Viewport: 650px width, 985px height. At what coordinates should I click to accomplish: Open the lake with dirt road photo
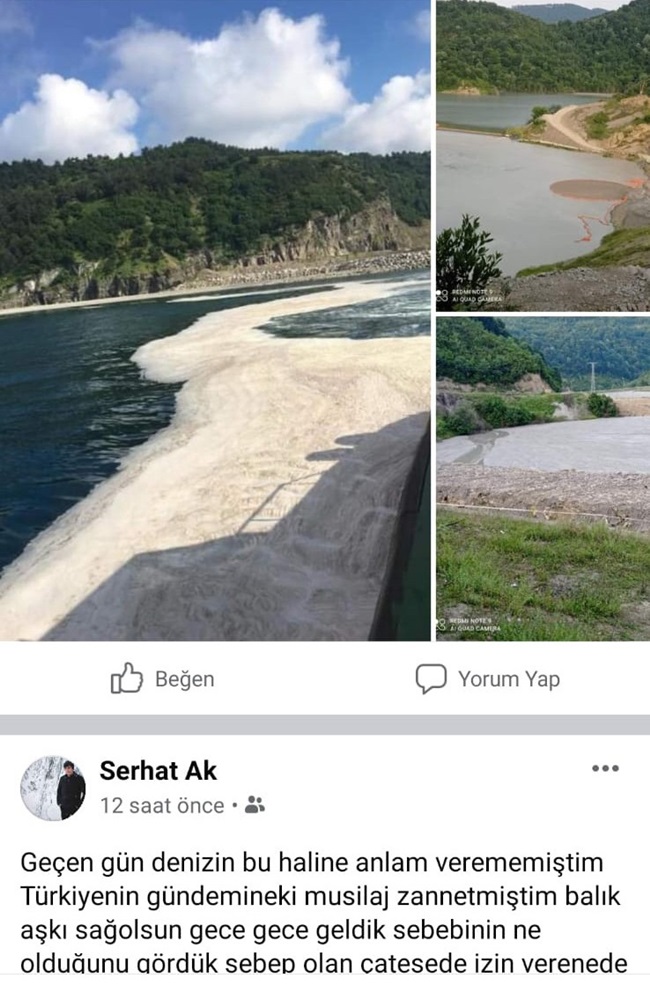pyautogui.click(x=542, y=155)
